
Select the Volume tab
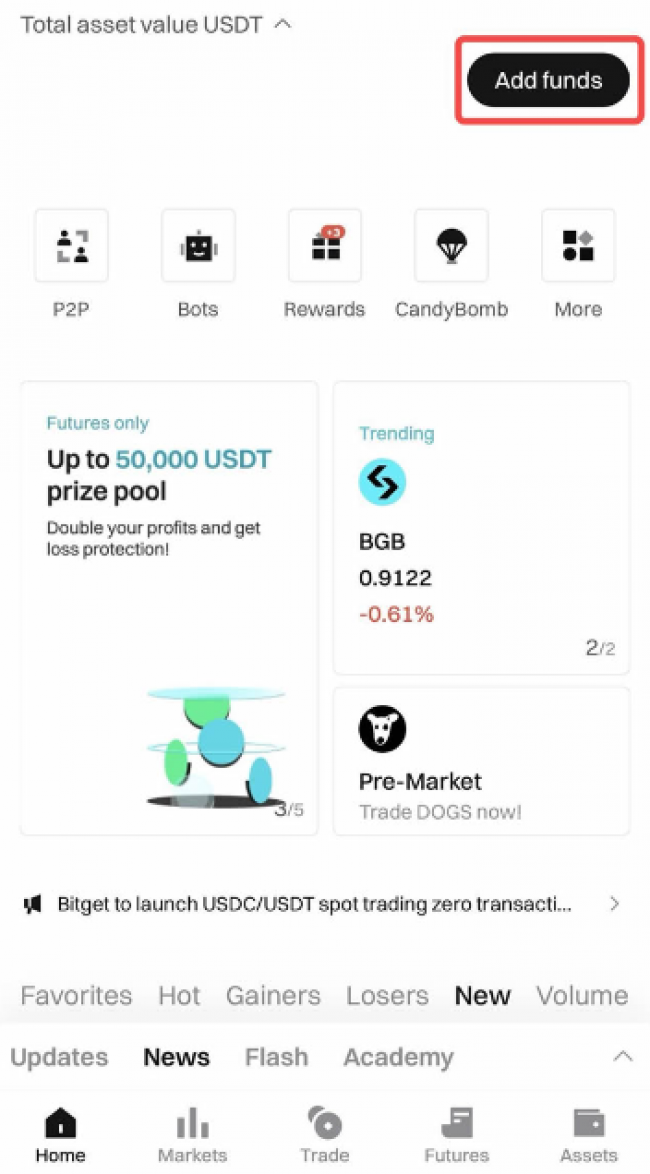tap(582, 995)
